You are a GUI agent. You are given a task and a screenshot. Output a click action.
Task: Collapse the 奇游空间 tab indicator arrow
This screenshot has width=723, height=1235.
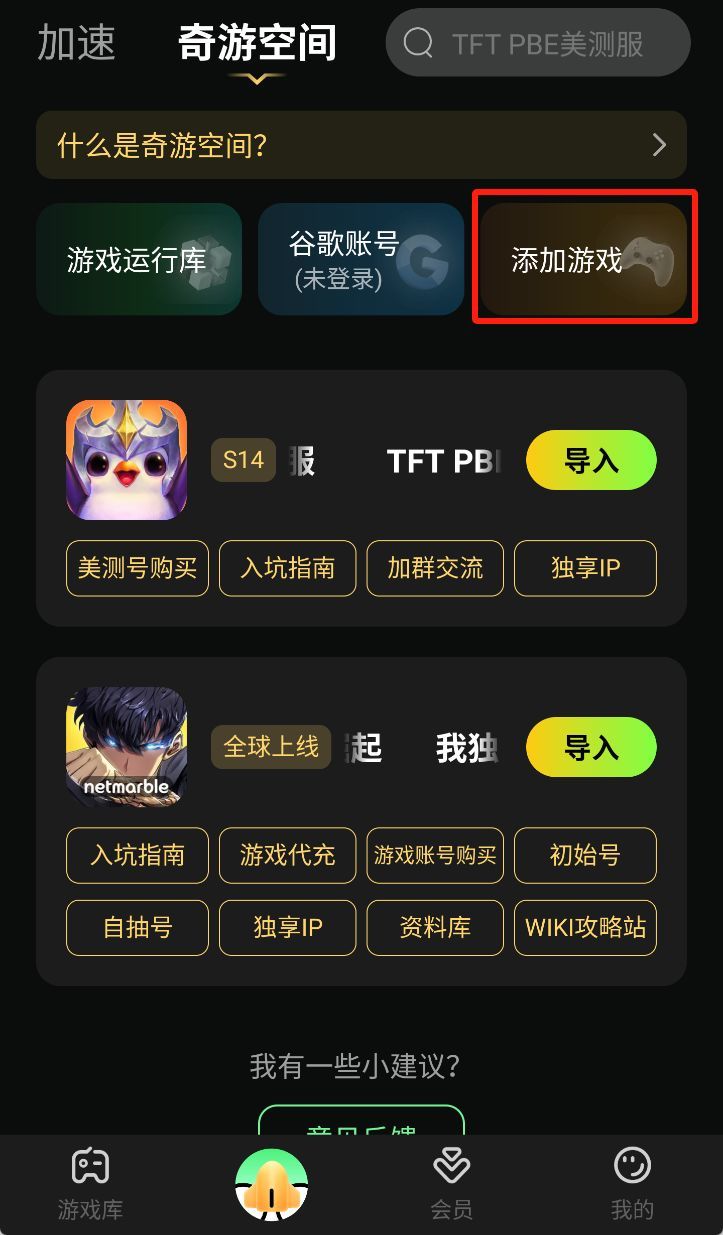(256, 77)
